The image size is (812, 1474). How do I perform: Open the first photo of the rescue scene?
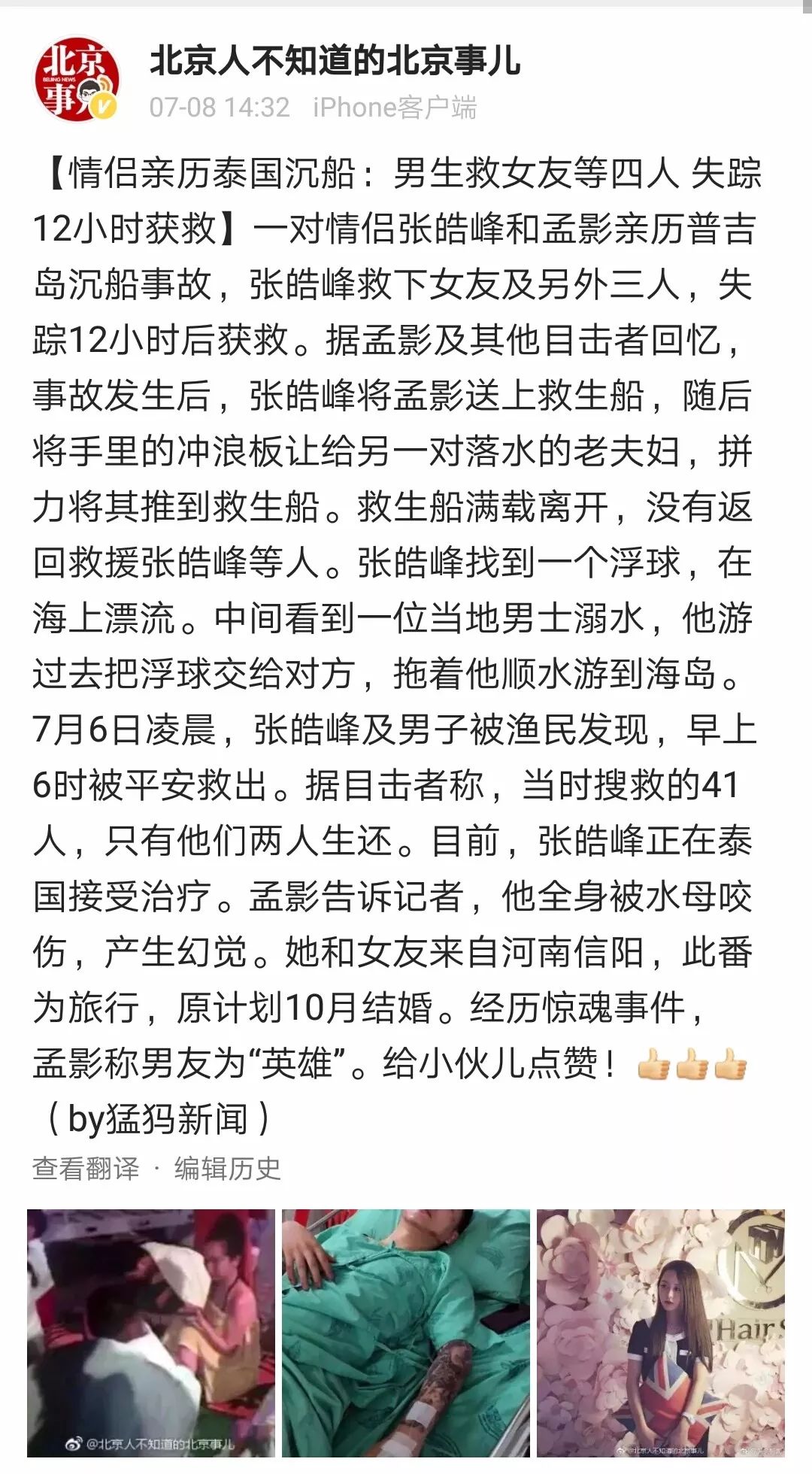151,1333
